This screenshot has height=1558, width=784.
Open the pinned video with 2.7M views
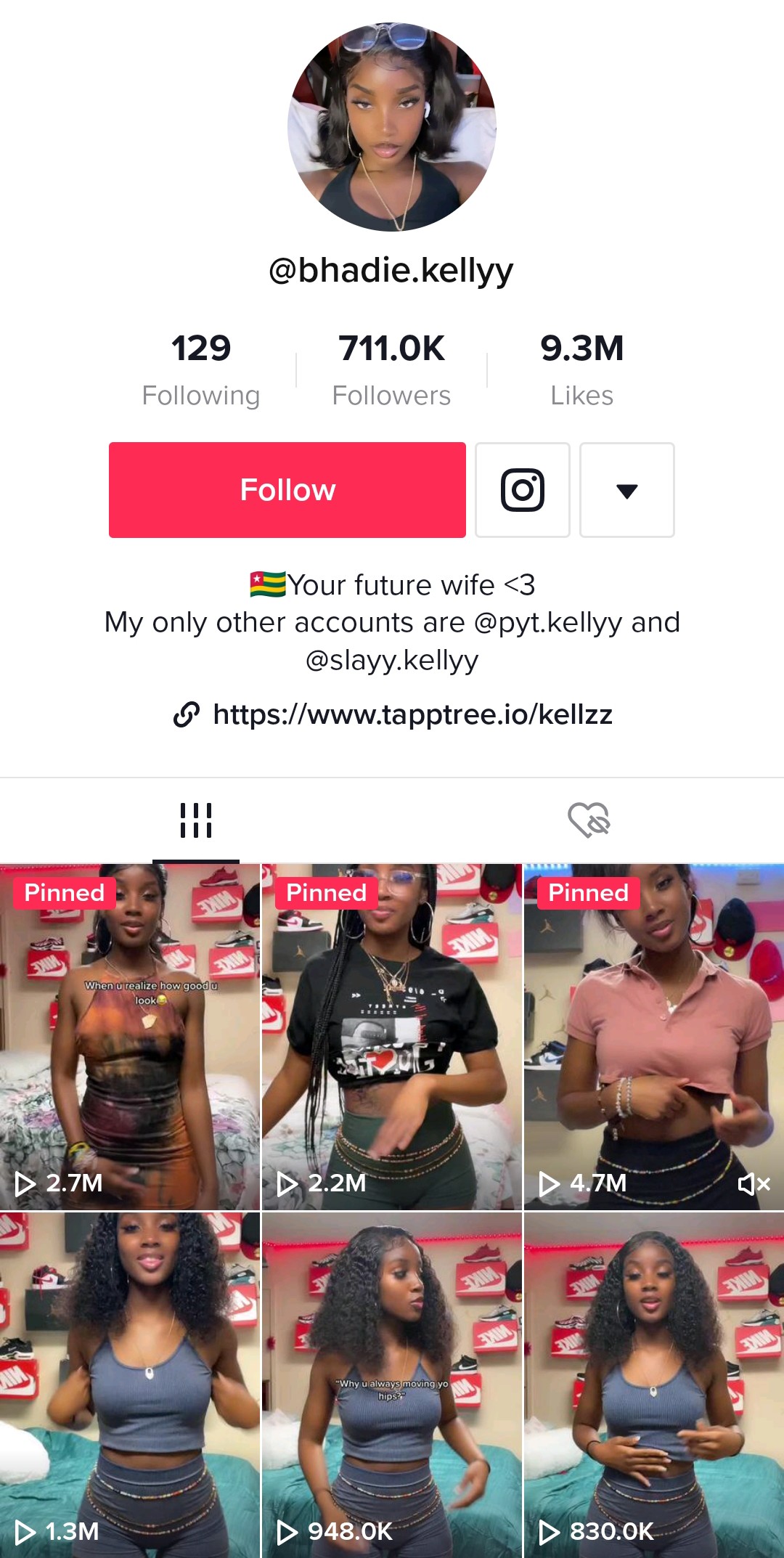click(x=130, y=1037)
